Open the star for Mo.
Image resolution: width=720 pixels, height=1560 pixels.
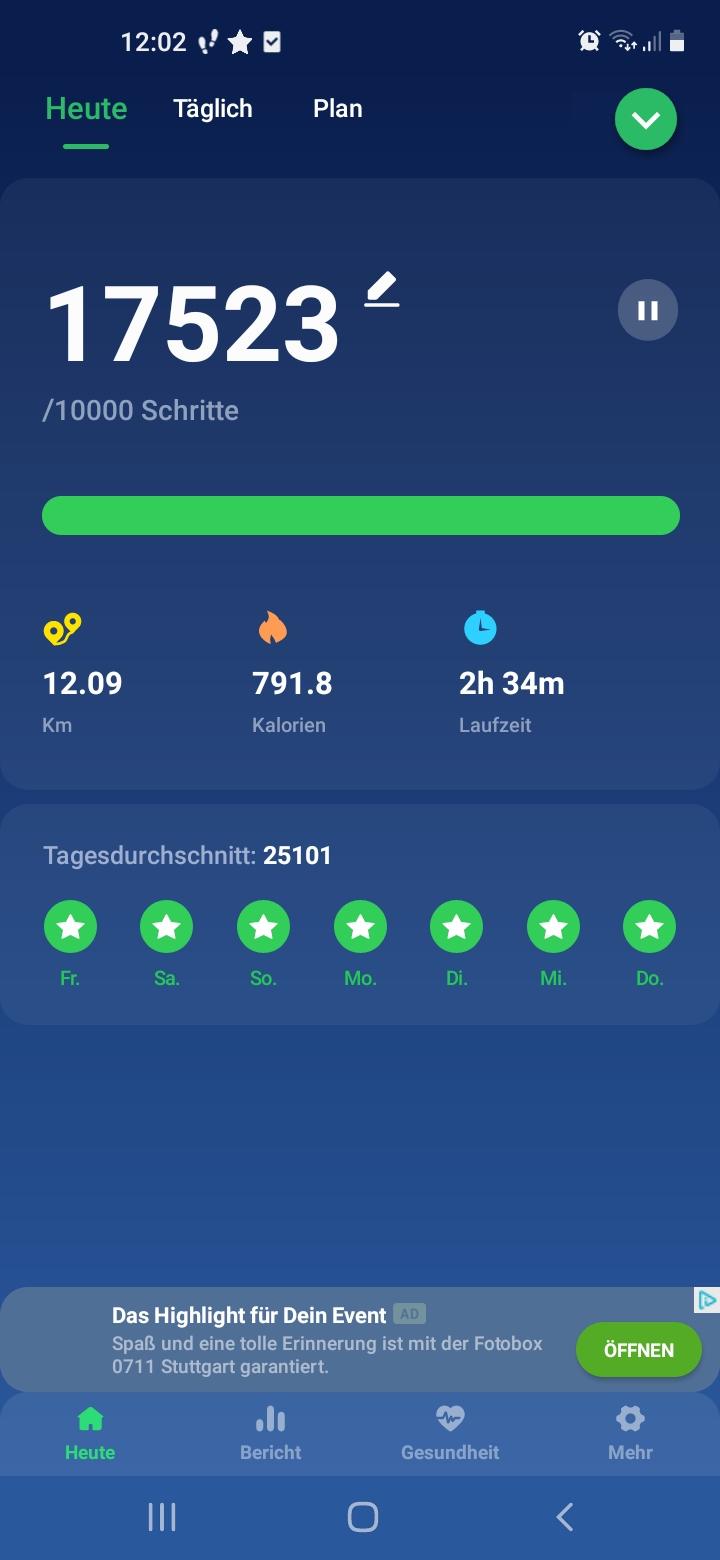[x=360, y=927]
